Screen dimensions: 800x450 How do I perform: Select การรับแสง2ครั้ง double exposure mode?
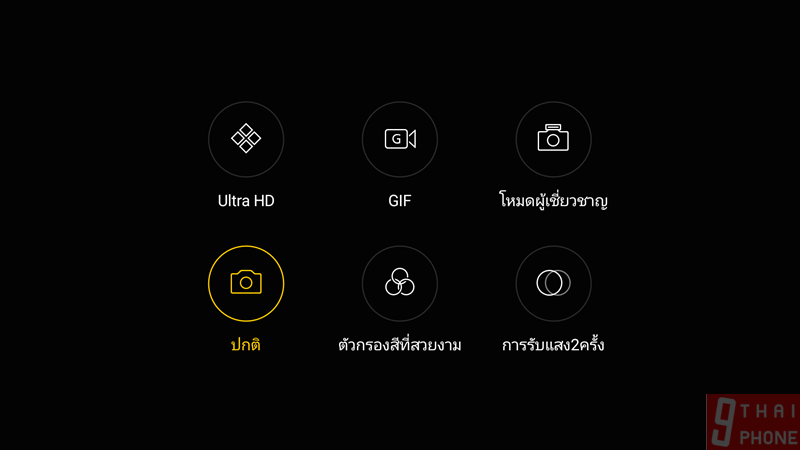click(x=553, y=283)
